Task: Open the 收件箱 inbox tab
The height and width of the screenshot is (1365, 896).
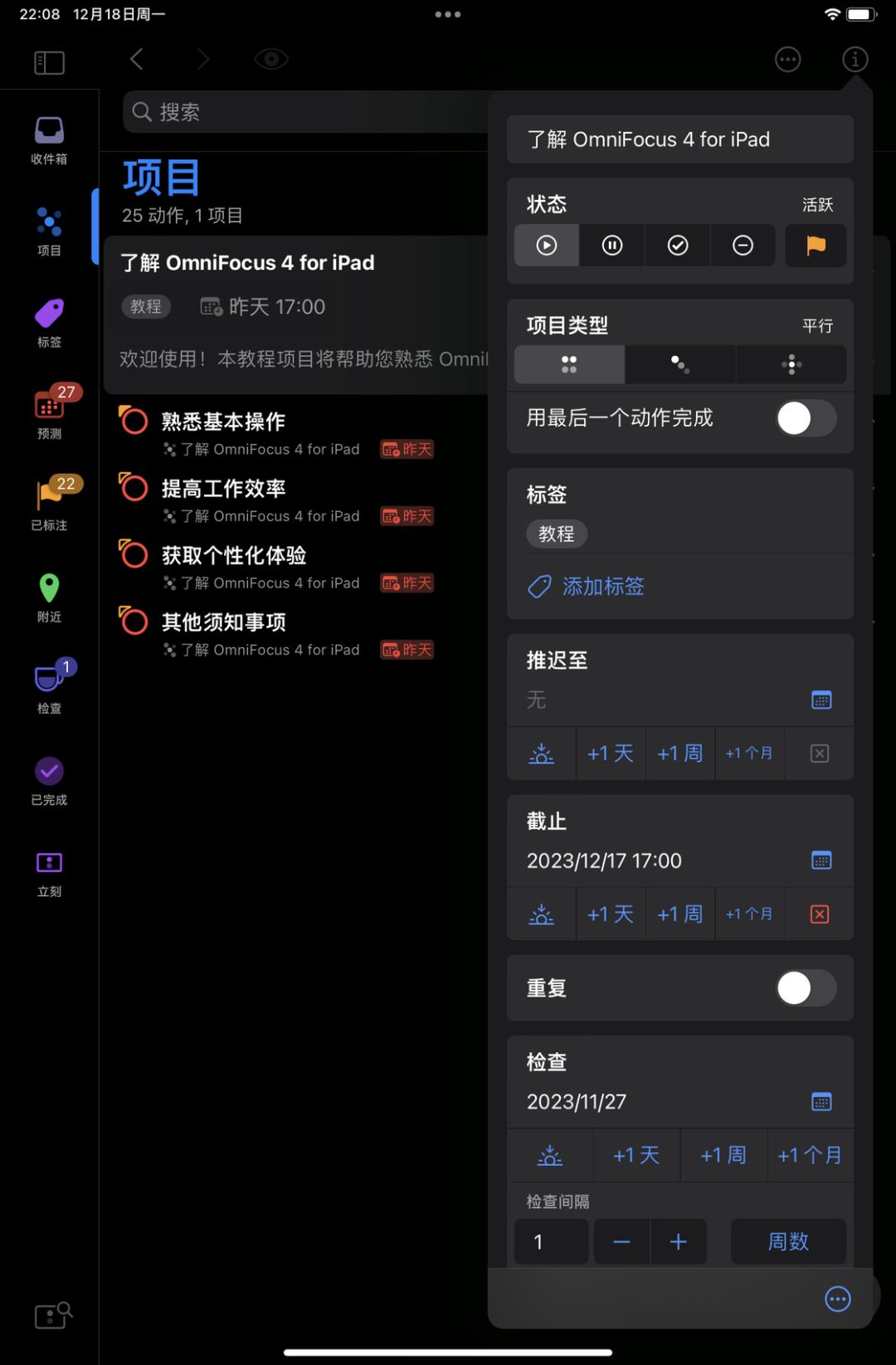Action: (x=49, y=139)
